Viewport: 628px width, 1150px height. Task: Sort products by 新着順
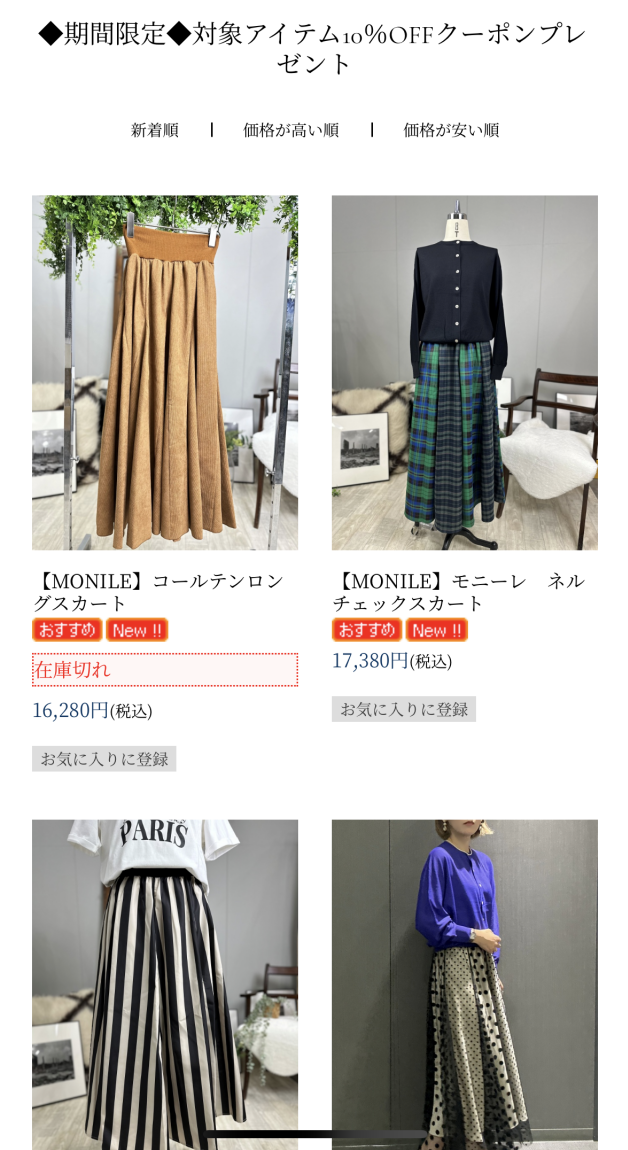click(155, 130)
